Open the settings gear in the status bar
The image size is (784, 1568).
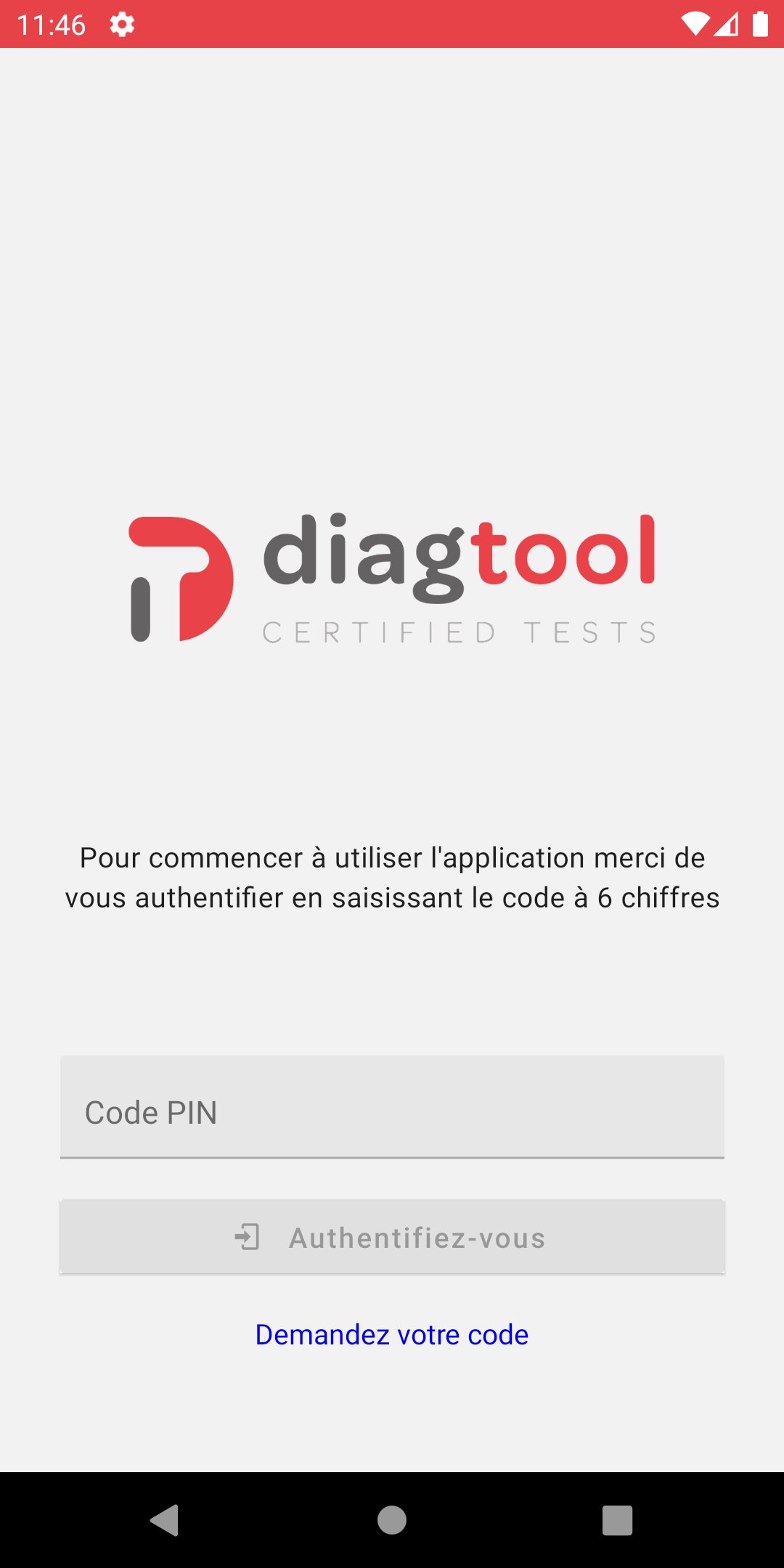pyautogui.click(x=122, y=24)
